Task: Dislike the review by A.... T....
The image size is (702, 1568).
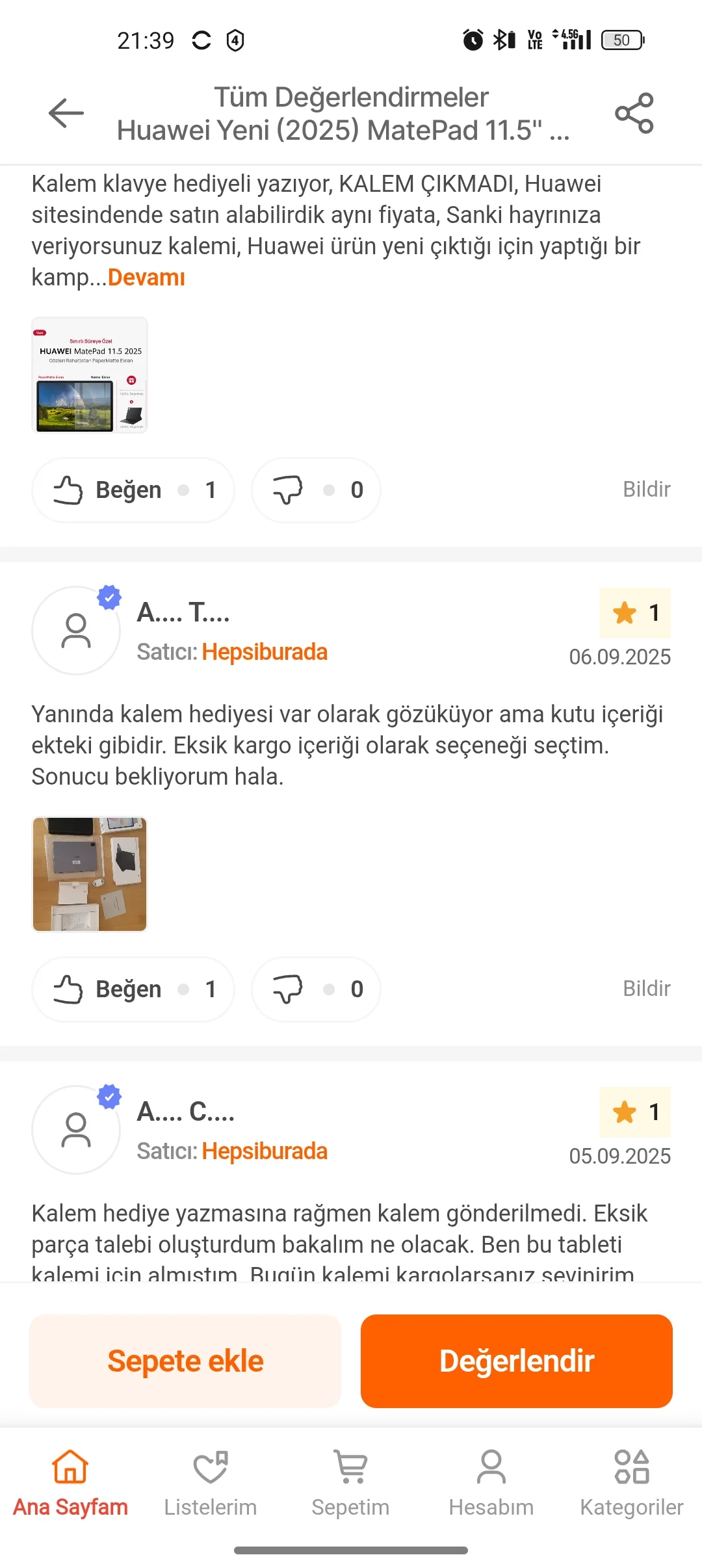Action: (x=316, y=989)
